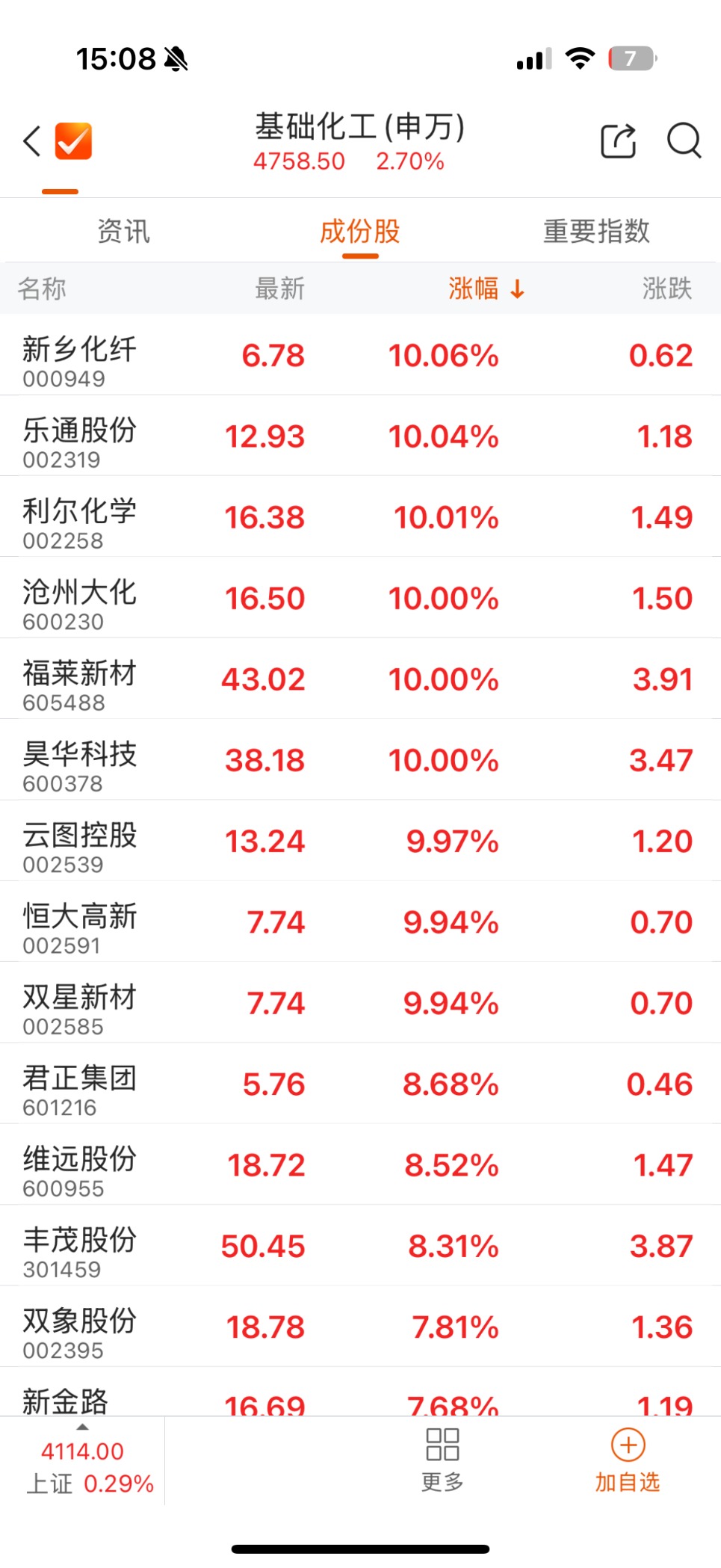Sort the list by 涨跌 column
Viewport: 721px width, 1568px height.
coord(666,288)
